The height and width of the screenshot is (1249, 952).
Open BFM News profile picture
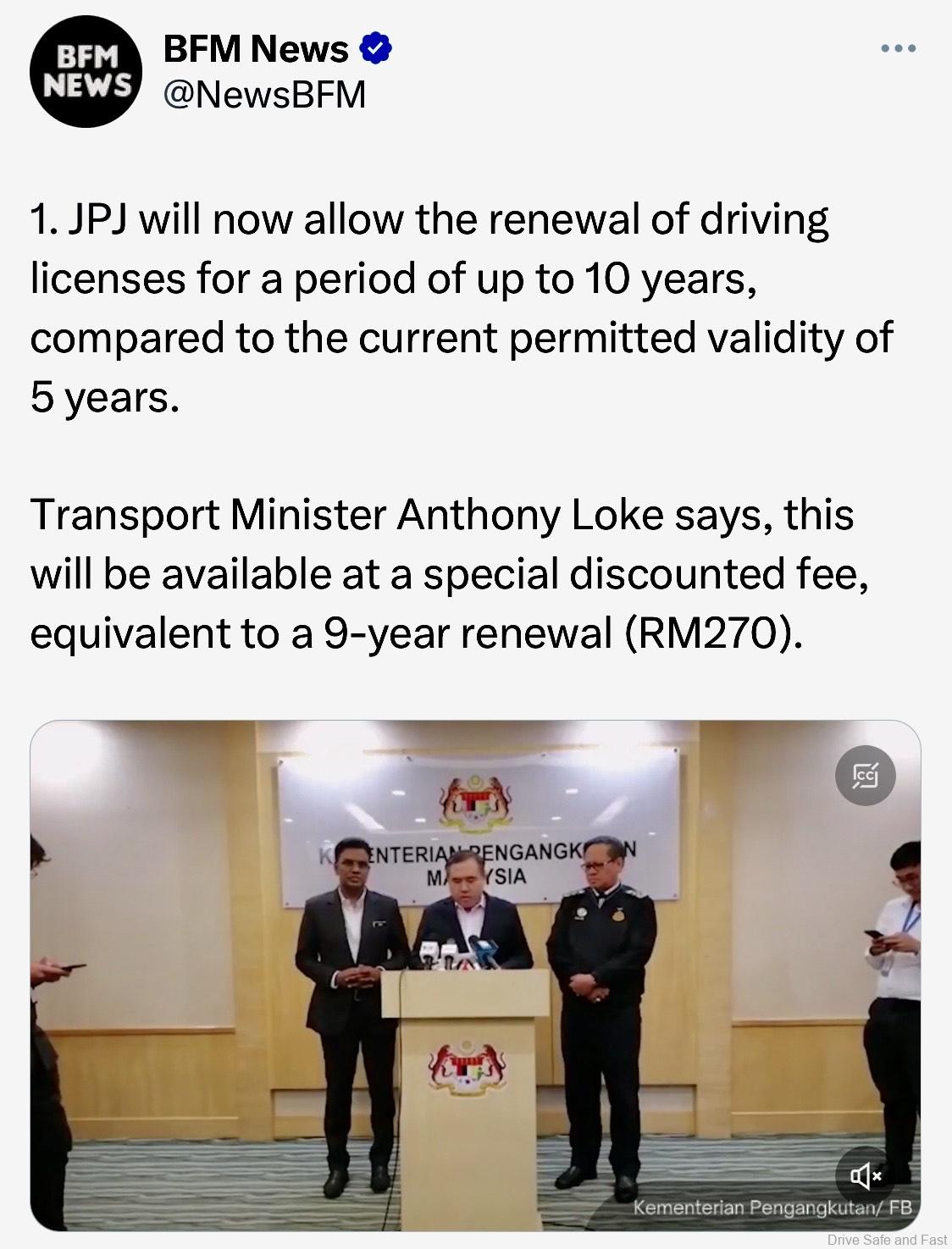click(83, 75)
